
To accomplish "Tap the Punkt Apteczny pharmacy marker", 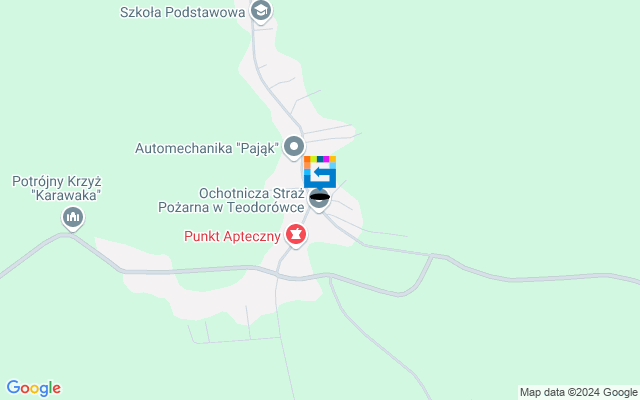I will (x=295, y=236).
